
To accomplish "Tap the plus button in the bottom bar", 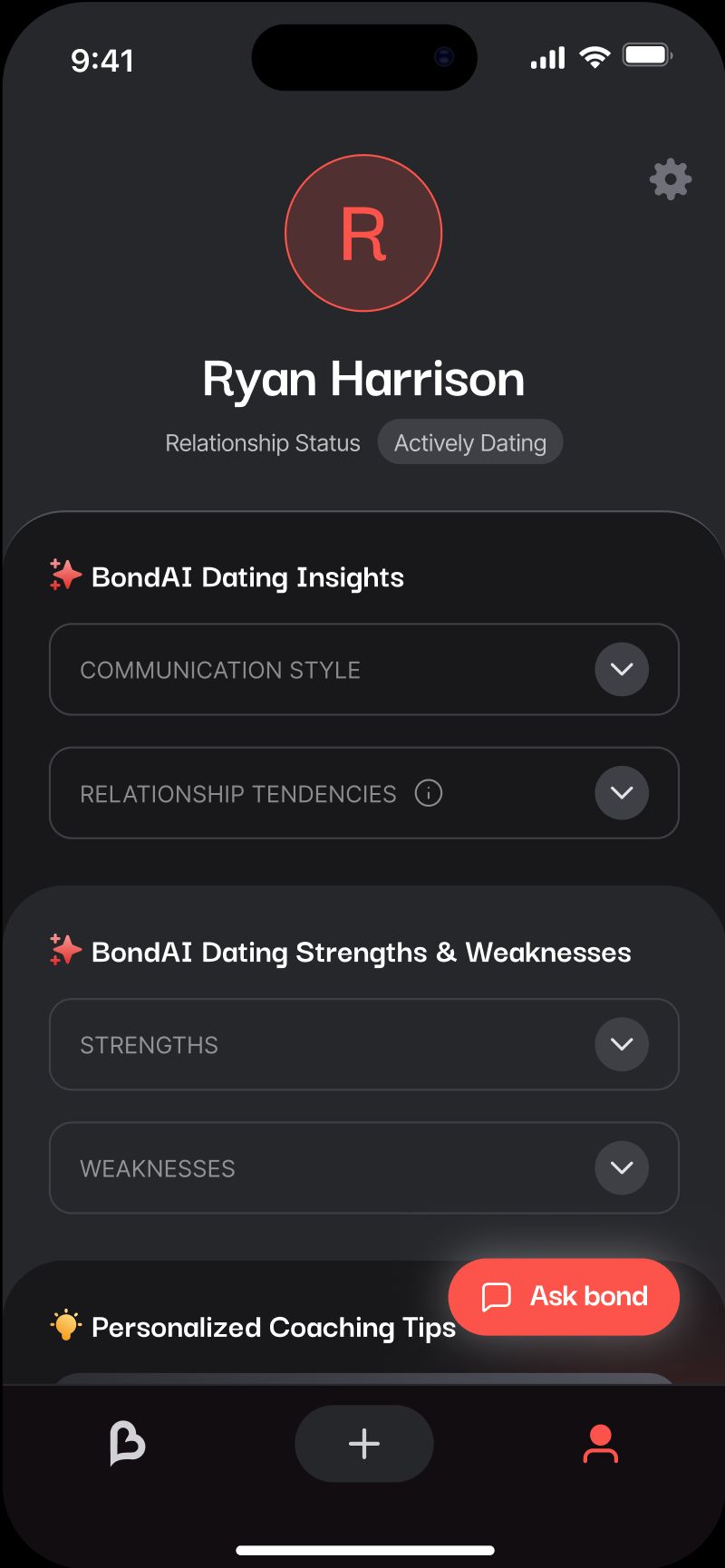I will tap(364, 1443).
